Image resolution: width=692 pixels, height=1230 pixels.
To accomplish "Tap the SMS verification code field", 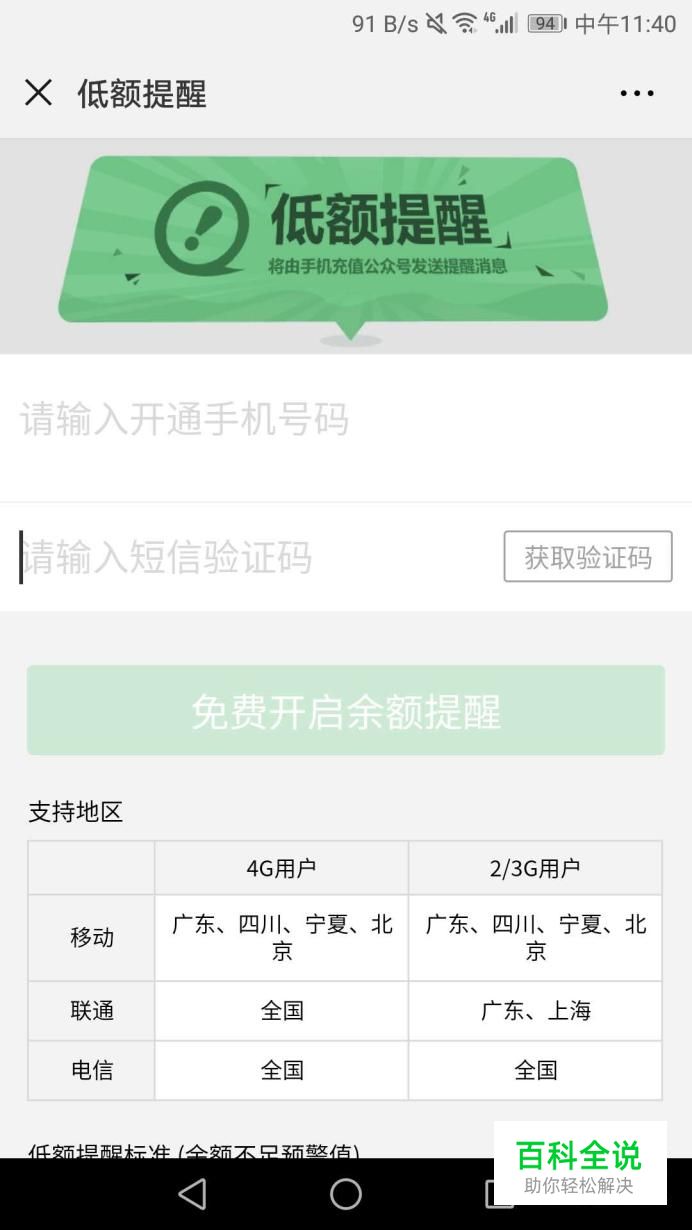I will click(x=250, y=557).
